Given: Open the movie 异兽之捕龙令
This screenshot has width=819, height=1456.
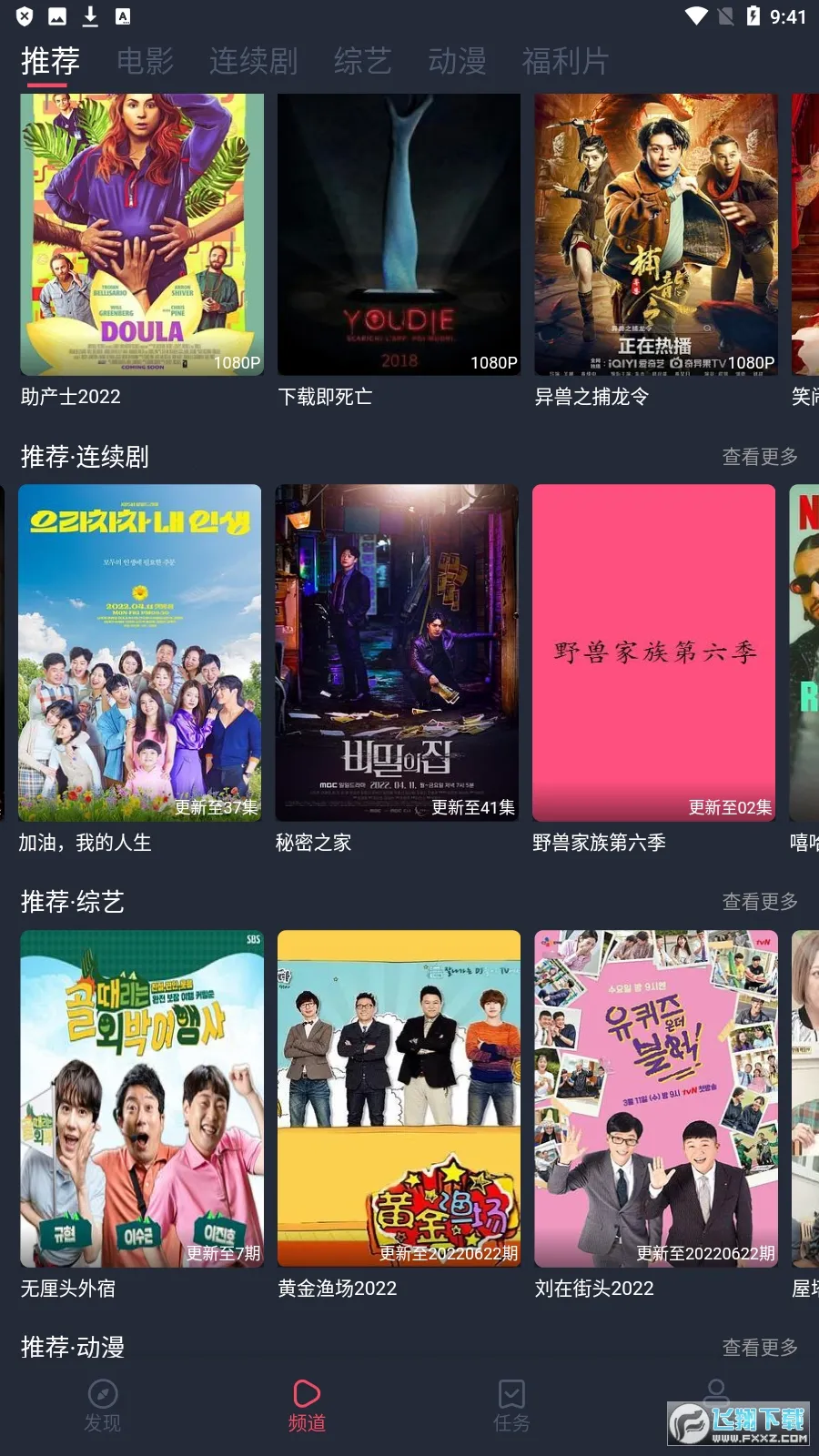Looking at the screenshot, I should click(x=655, y=235).
